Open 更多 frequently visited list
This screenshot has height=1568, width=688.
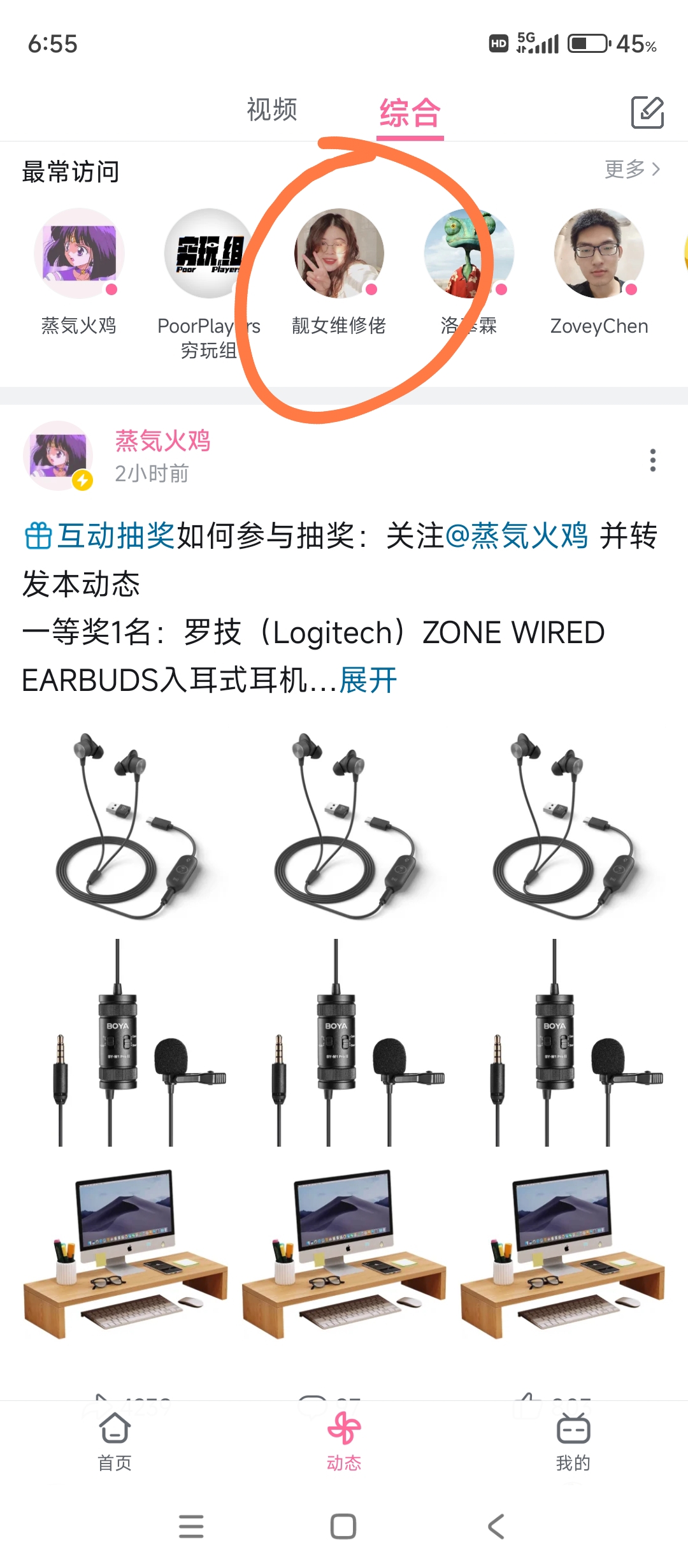coord(632,169)
